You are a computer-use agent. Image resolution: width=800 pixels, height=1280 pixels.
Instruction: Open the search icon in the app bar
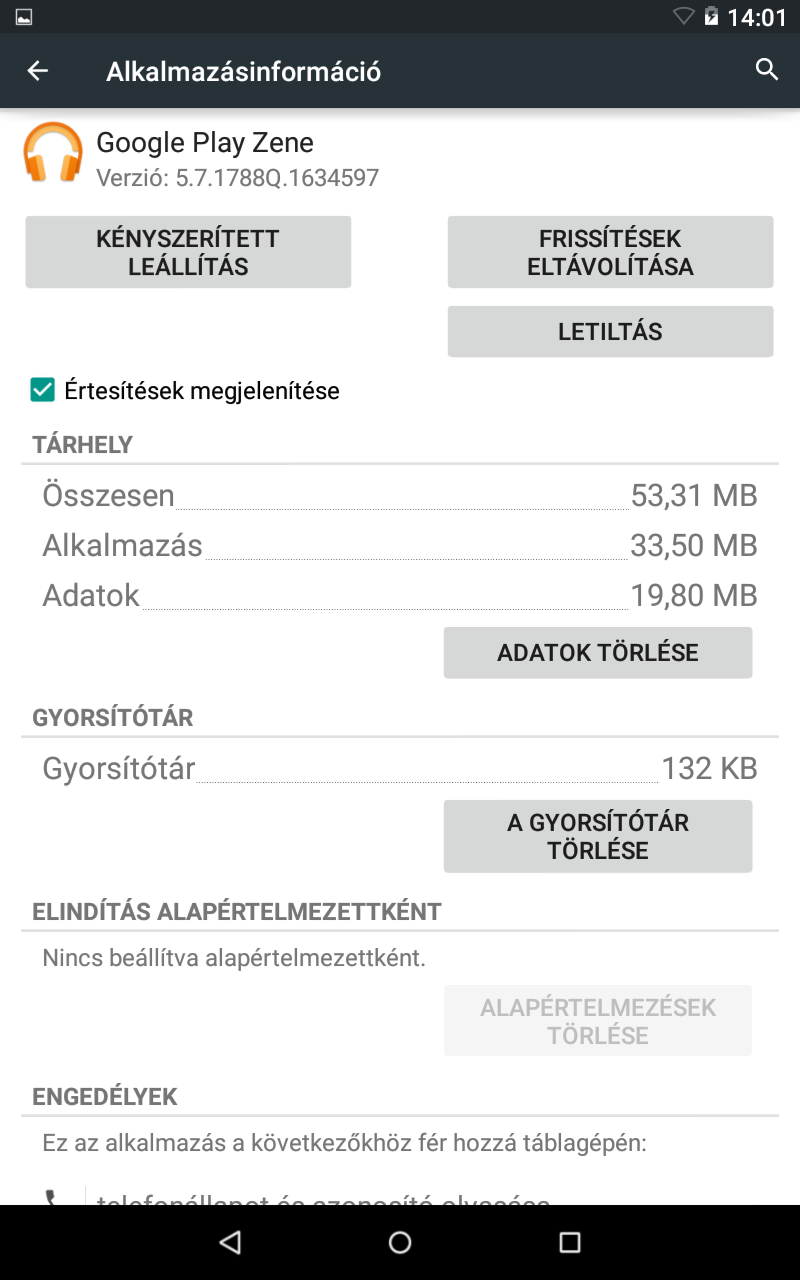click(767, 69)
